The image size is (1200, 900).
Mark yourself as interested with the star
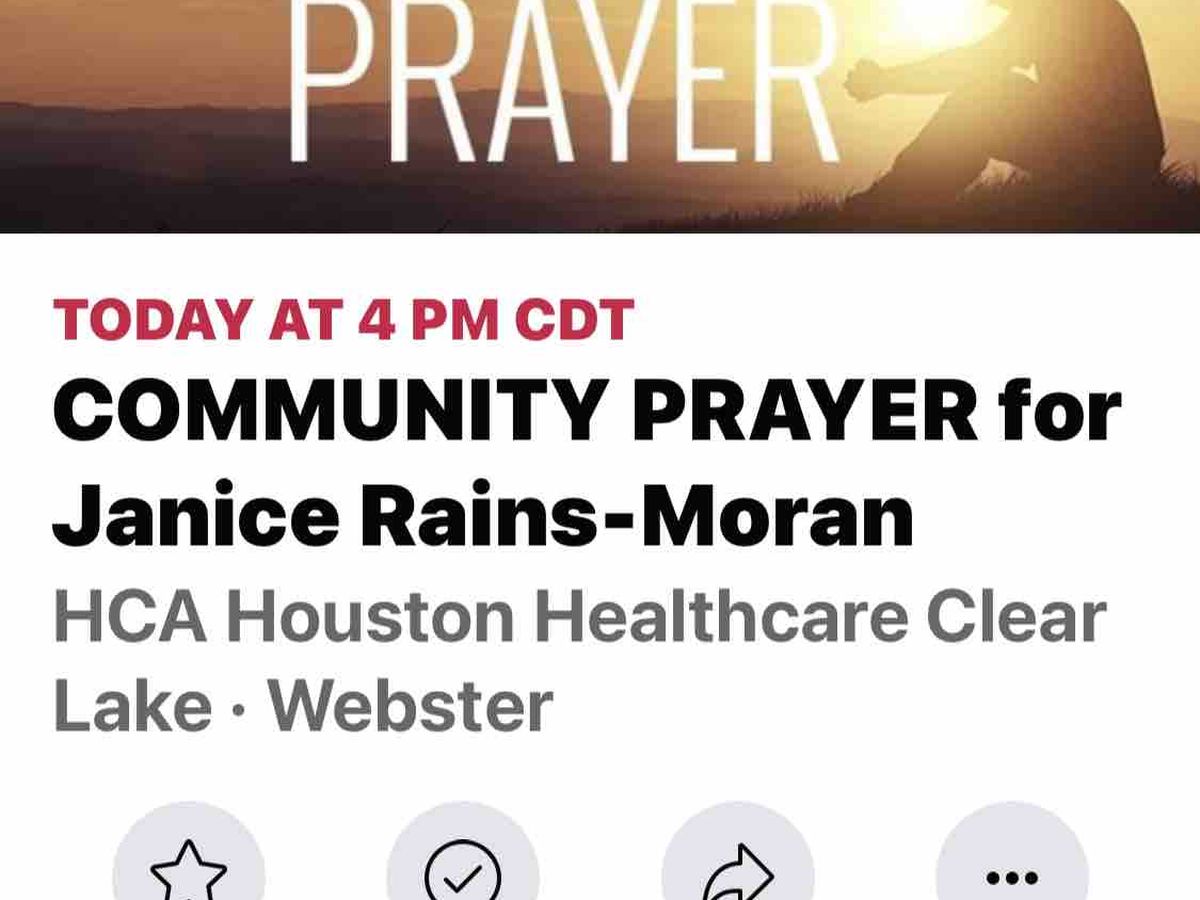click(x=189, y=868)
